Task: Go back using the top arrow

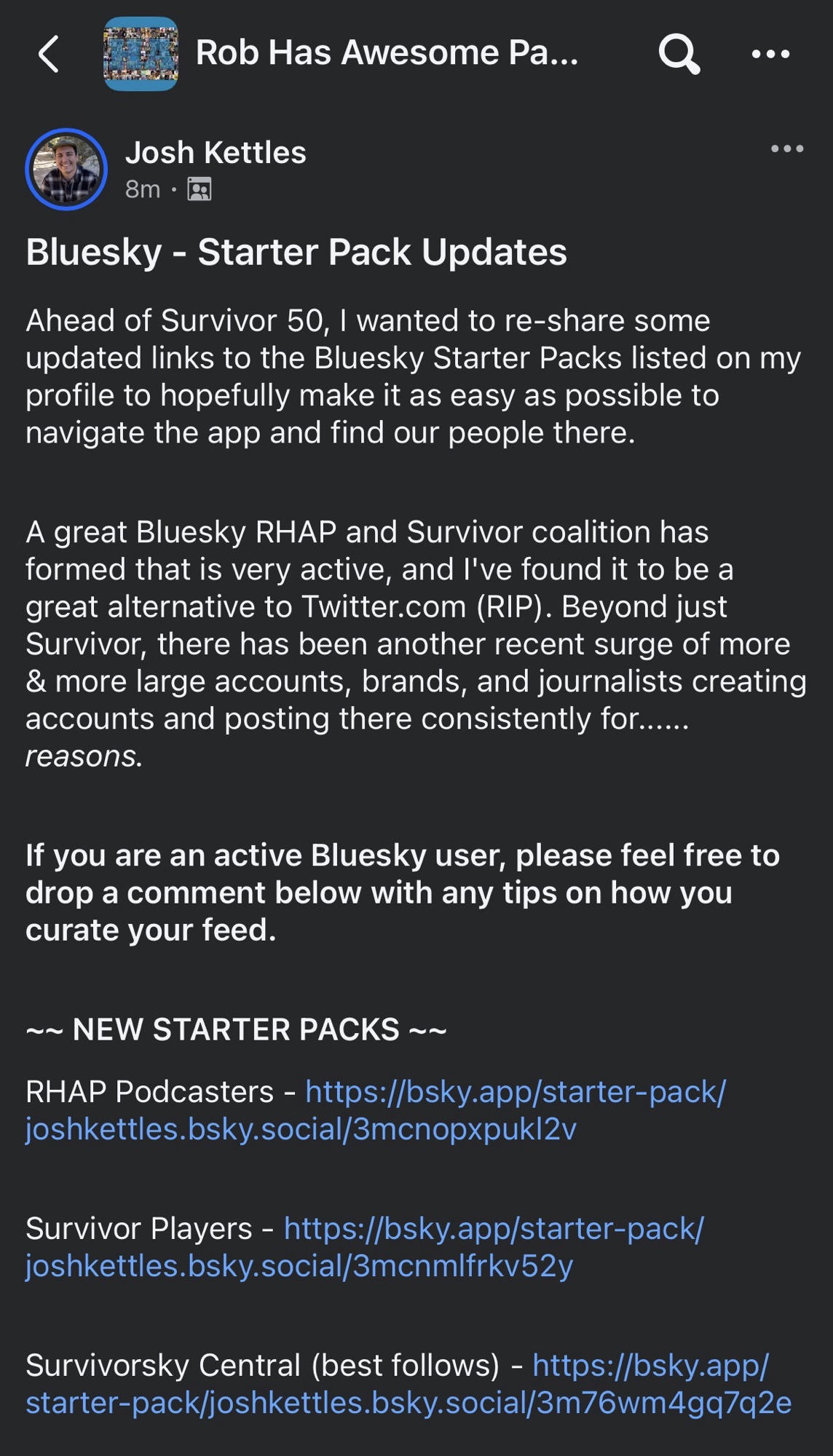Action: click(48, 54)
